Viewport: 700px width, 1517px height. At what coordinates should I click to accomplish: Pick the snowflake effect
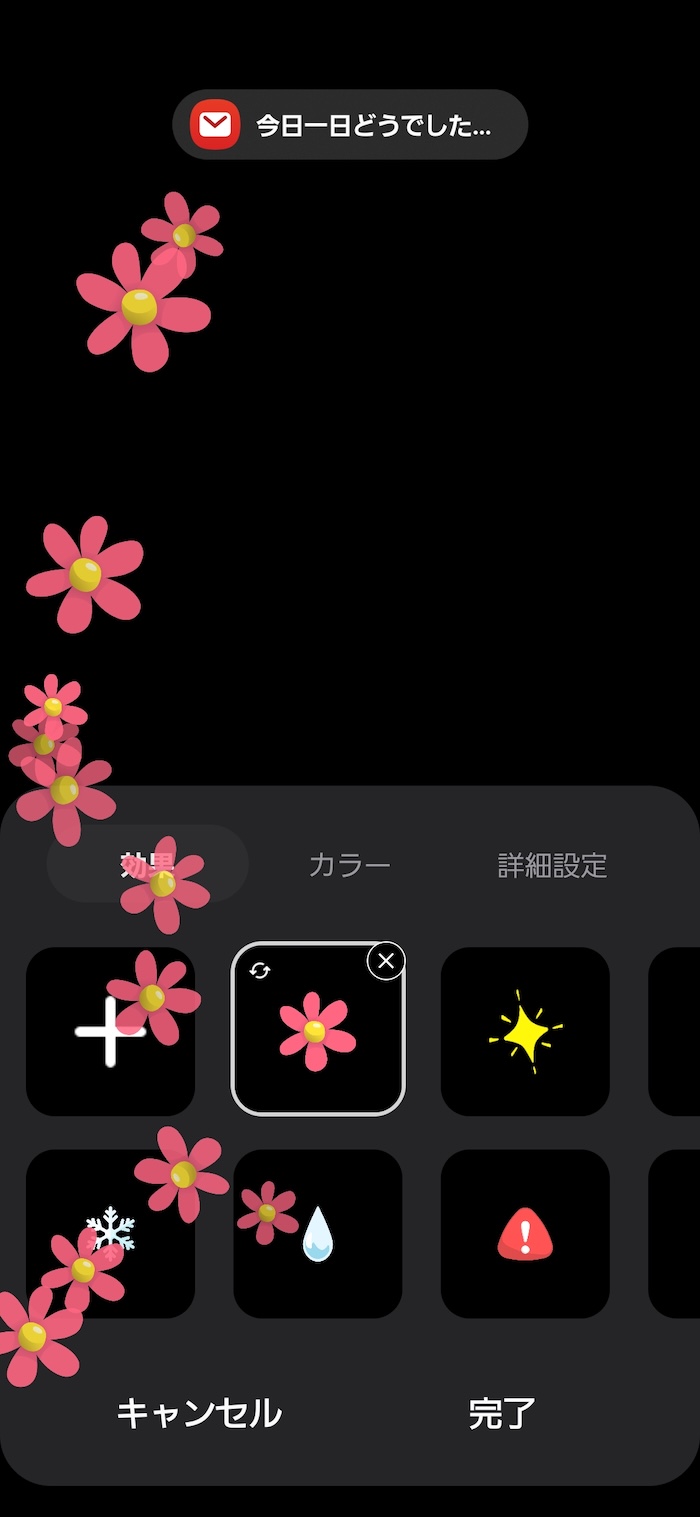coord(110,1233)
